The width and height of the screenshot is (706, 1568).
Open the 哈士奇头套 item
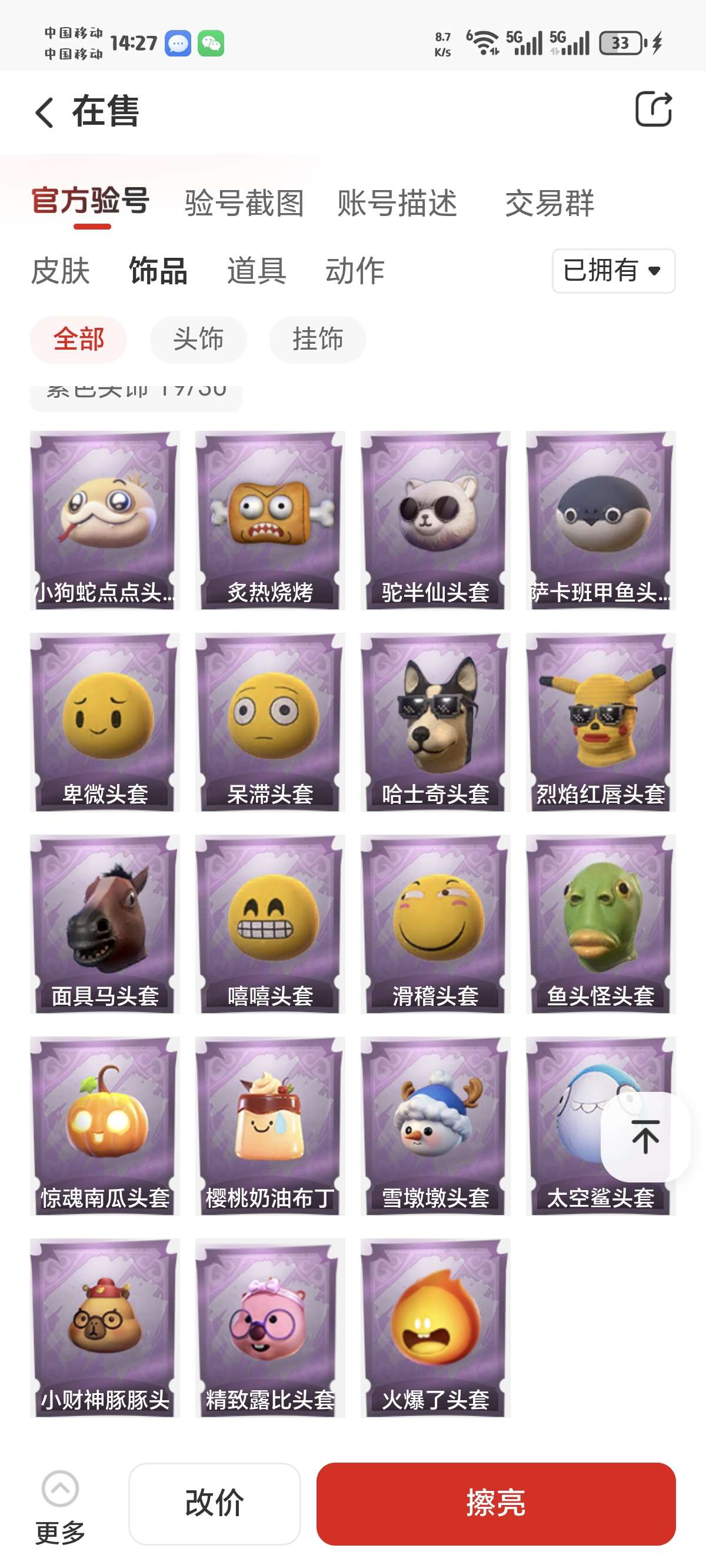[435, 722]
